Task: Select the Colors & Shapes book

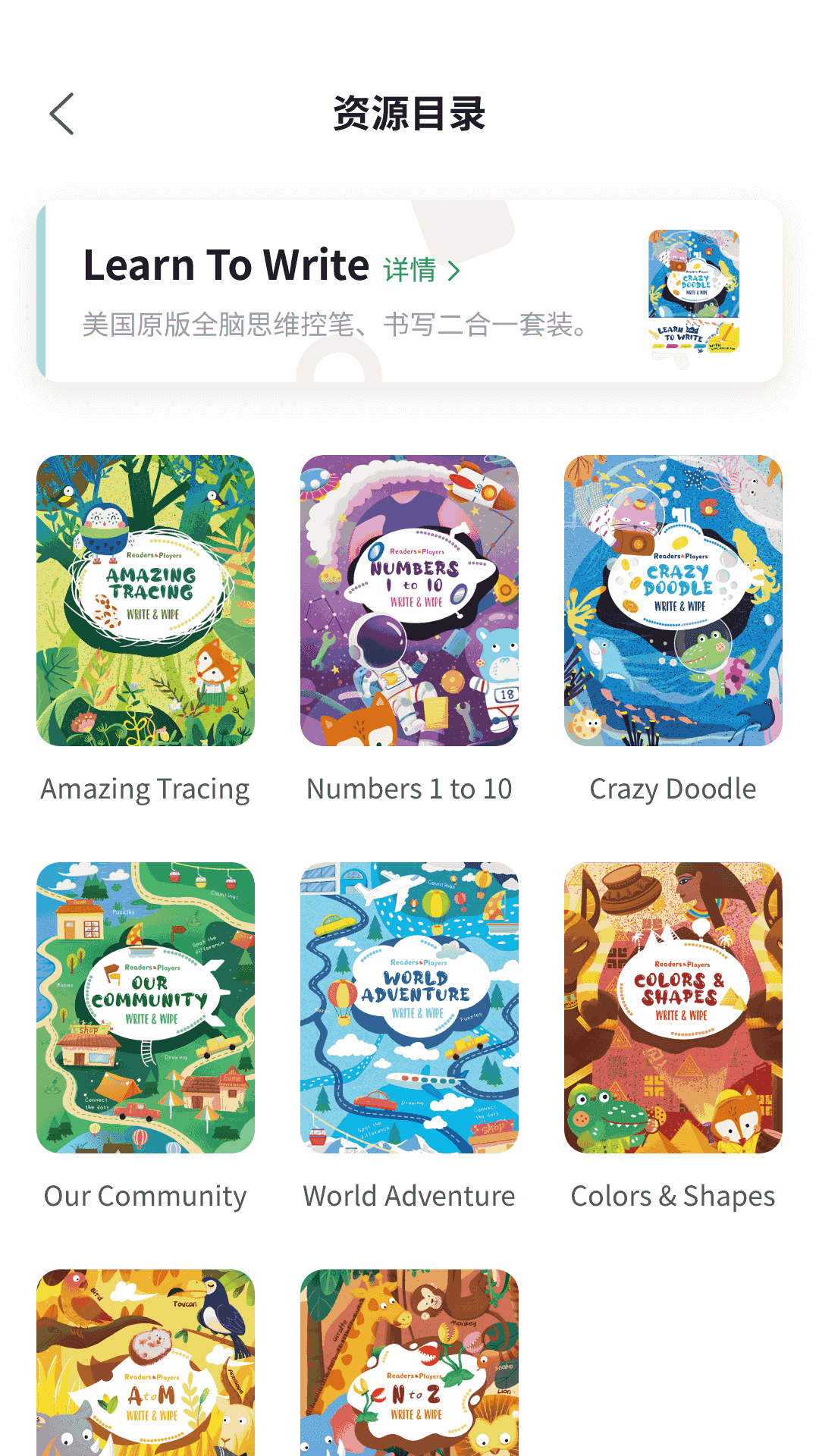Action: (x=673, y=1007)
